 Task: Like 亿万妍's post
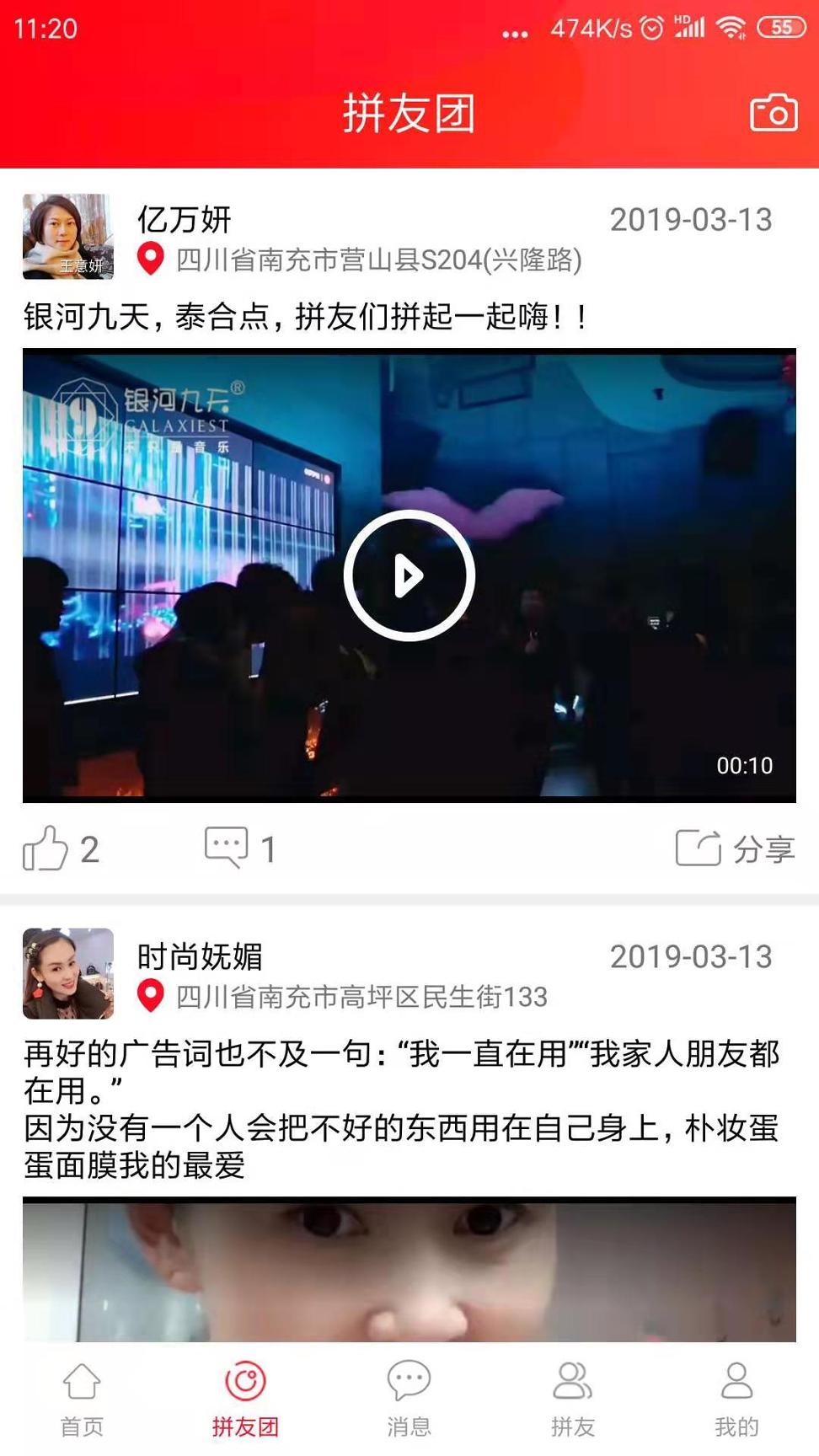click(46, 848)
